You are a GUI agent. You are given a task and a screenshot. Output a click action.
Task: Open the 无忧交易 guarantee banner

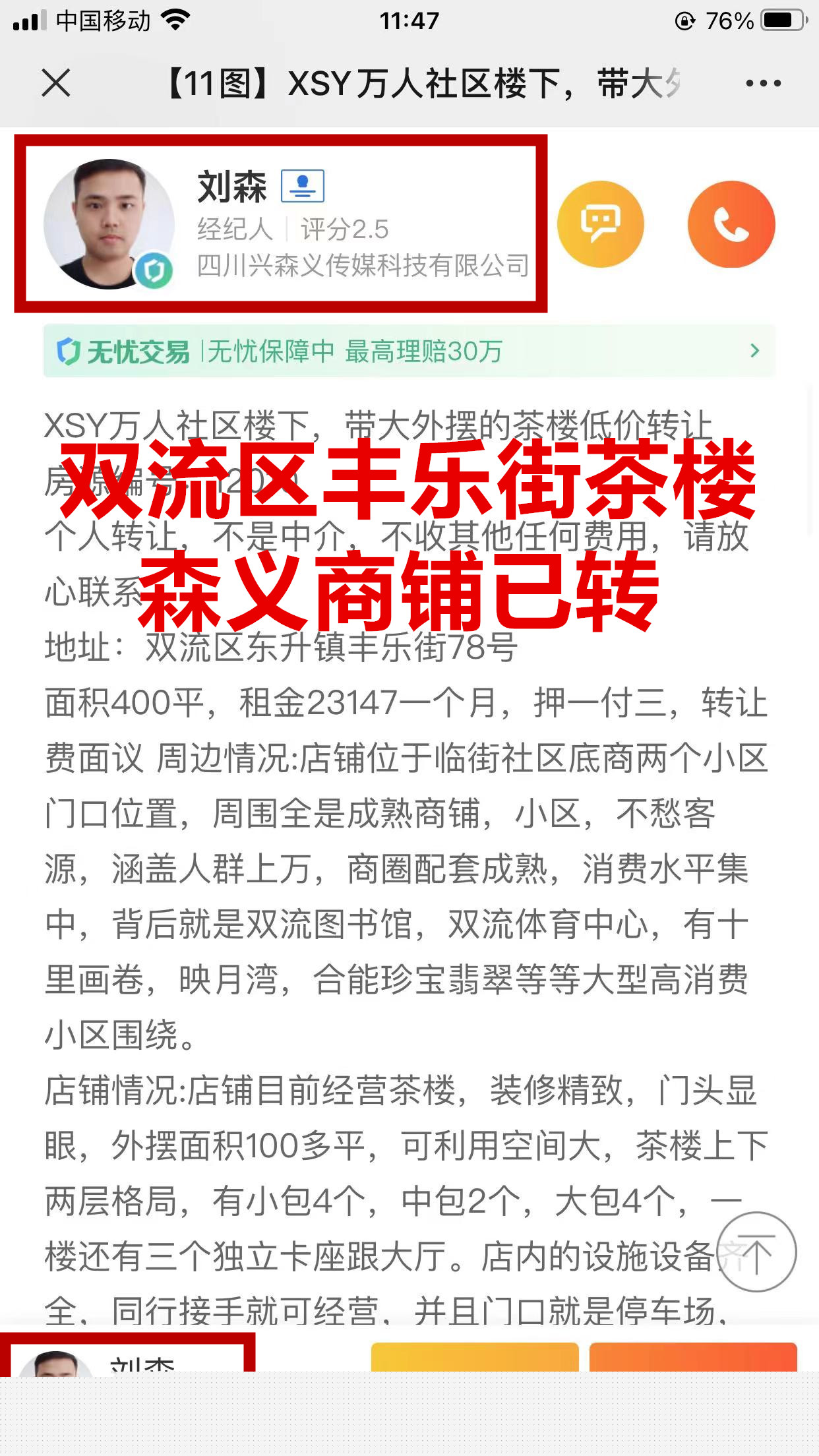coord(409,351)
